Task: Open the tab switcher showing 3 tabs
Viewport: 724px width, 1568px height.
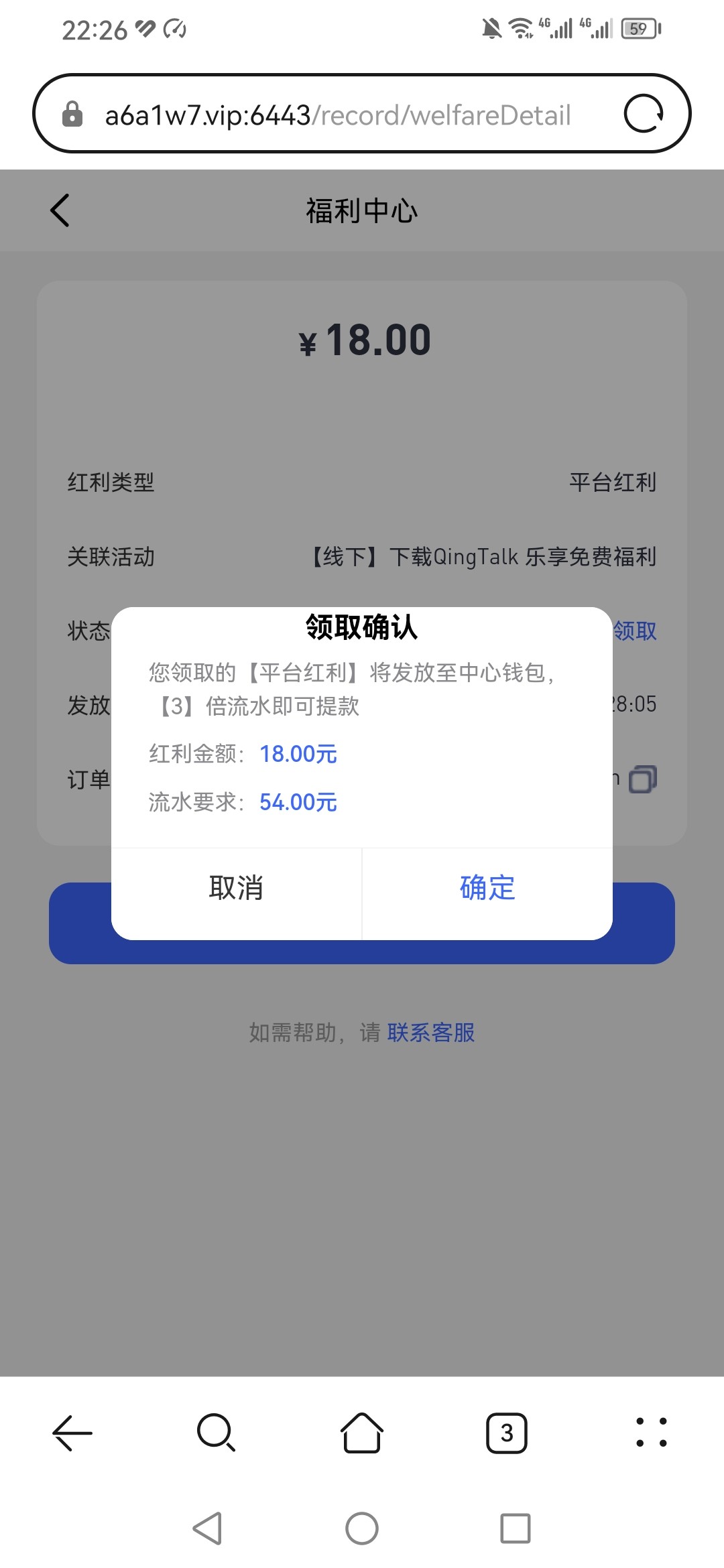Action: [x=507, y=1433]
